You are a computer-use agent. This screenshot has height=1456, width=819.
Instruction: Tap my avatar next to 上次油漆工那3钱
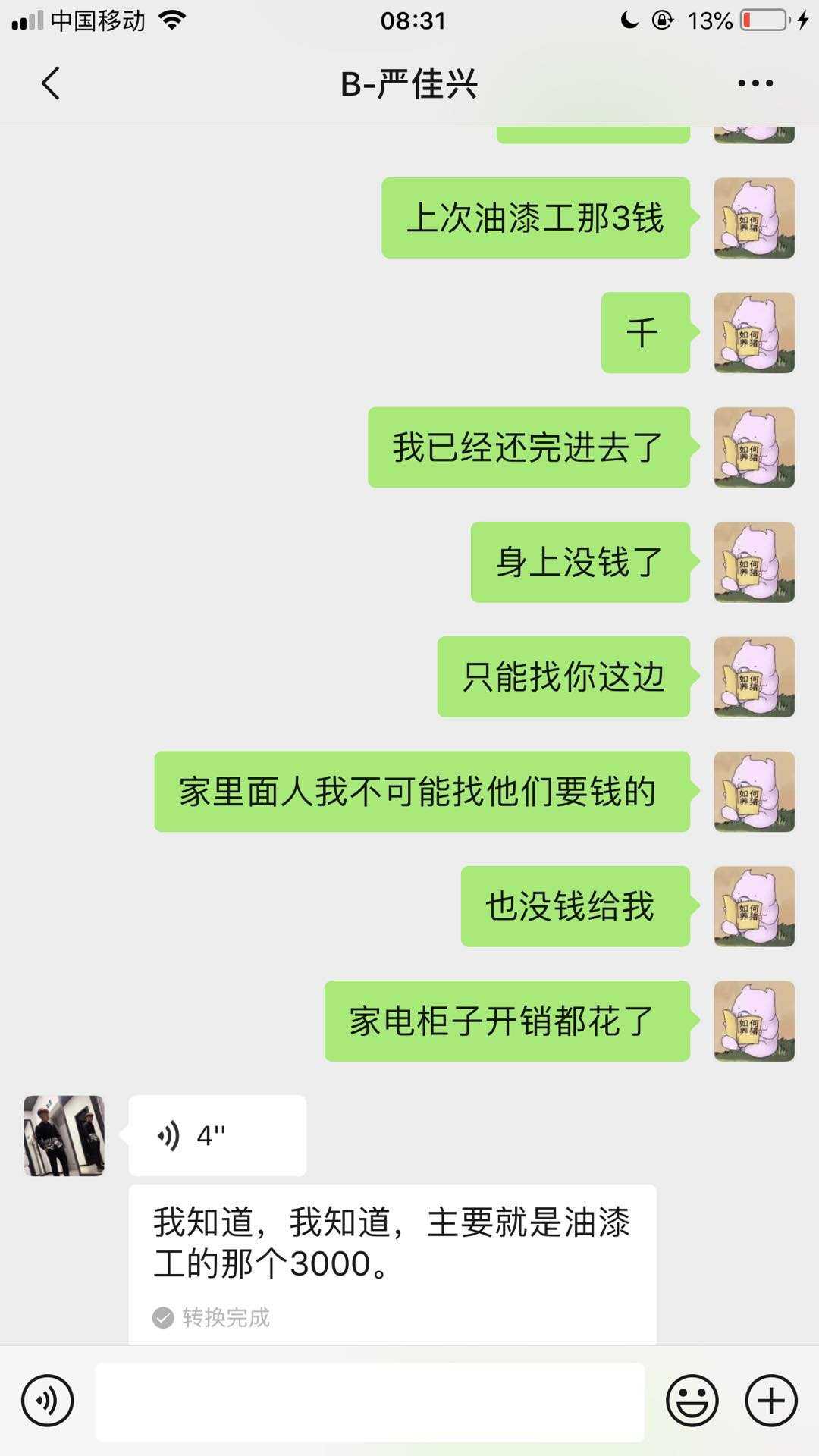[754, 218]
